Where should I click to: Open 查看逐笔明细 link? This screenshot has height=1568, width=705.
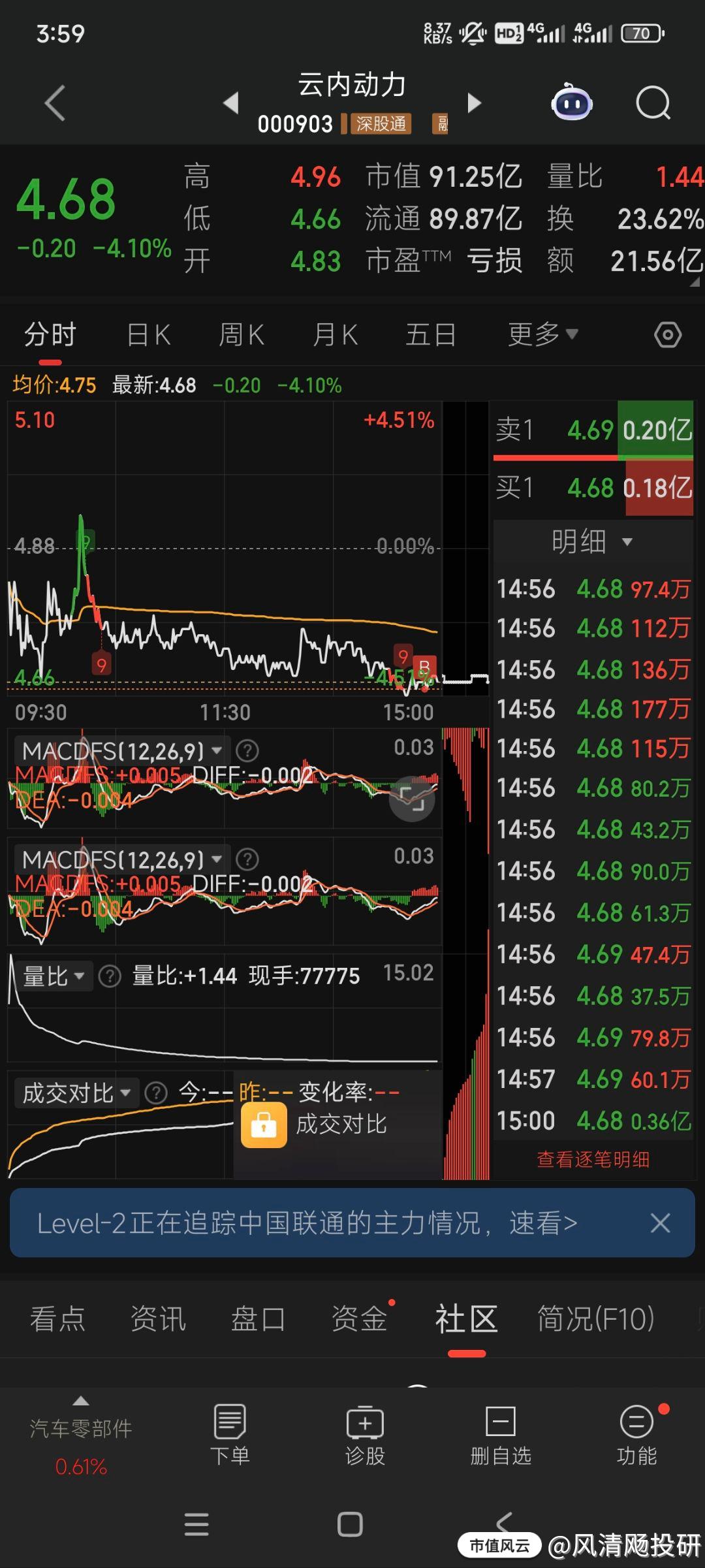coord(592,1159)
